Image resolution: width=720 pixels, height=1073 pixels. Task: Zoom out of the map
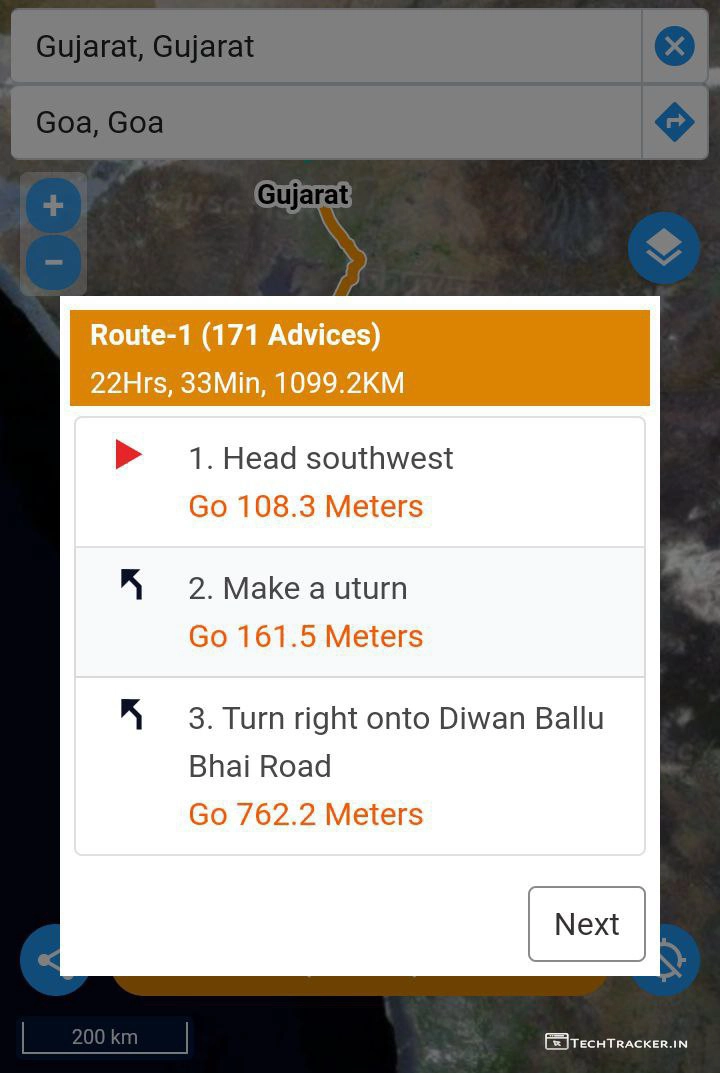tap(53, 263)
